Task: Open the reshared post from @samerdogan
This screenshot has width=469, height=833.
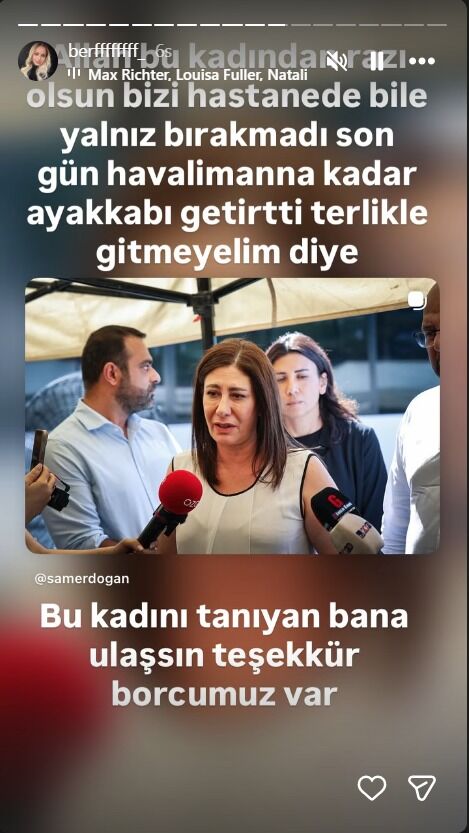Action: 232,416
